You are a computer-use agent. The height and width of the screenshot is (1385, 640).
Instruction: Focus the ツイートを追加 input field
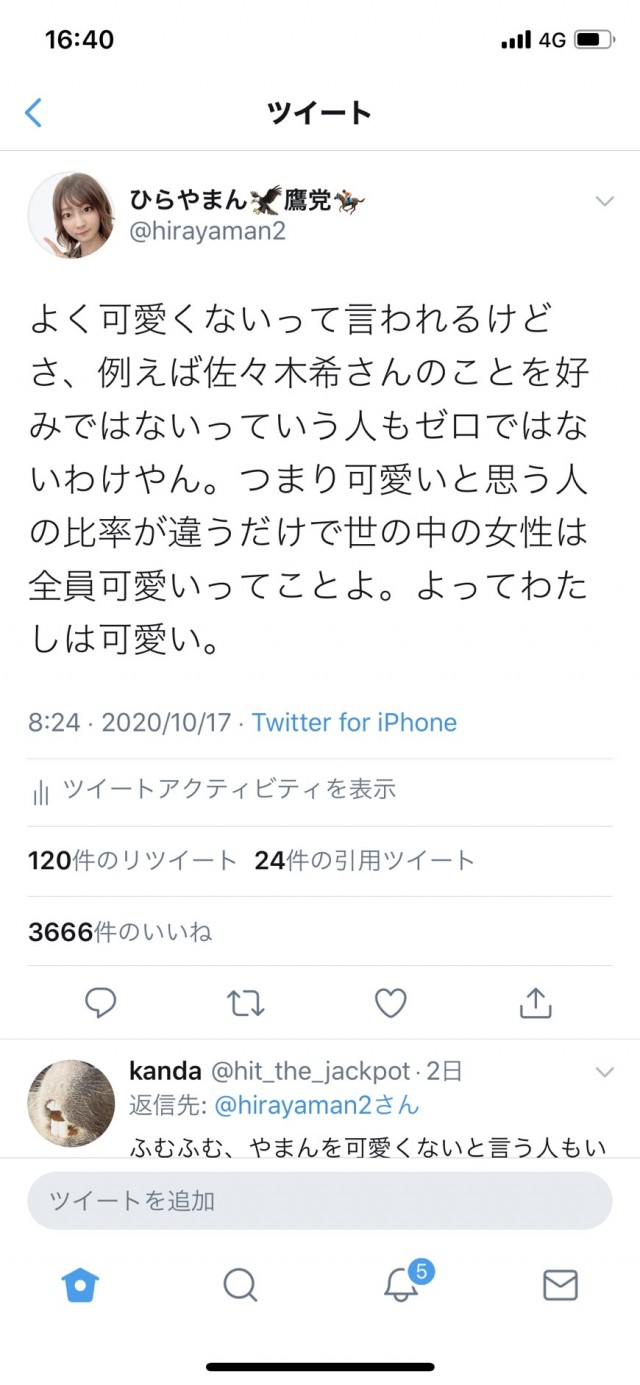pyautogui.click(x=319, y=1200)
